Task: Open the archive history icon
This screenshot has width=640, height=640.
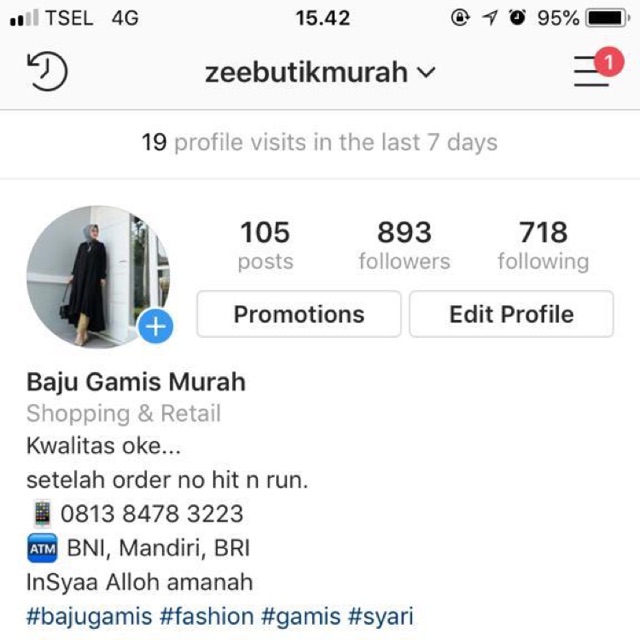Action: point(47,72)
